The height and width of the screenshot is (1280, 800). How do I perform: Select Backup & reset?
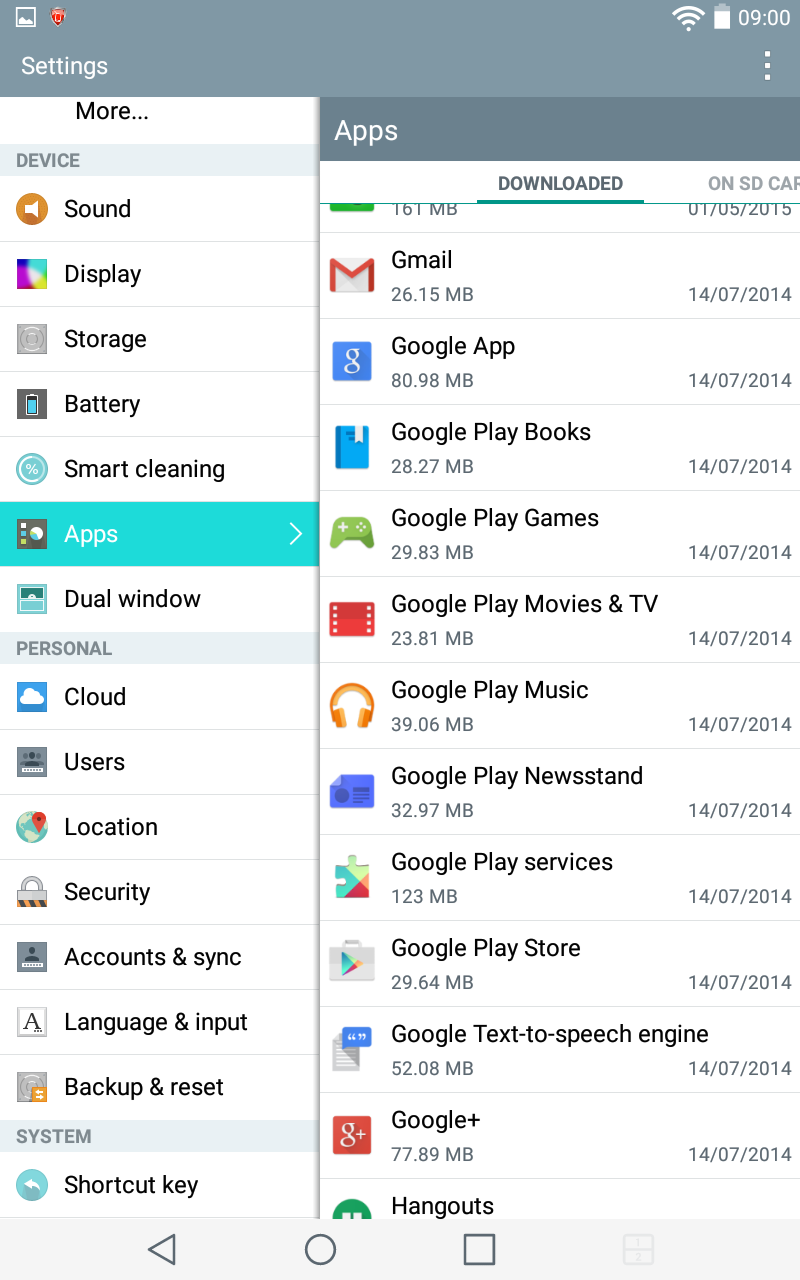[x=160, y=1087]
